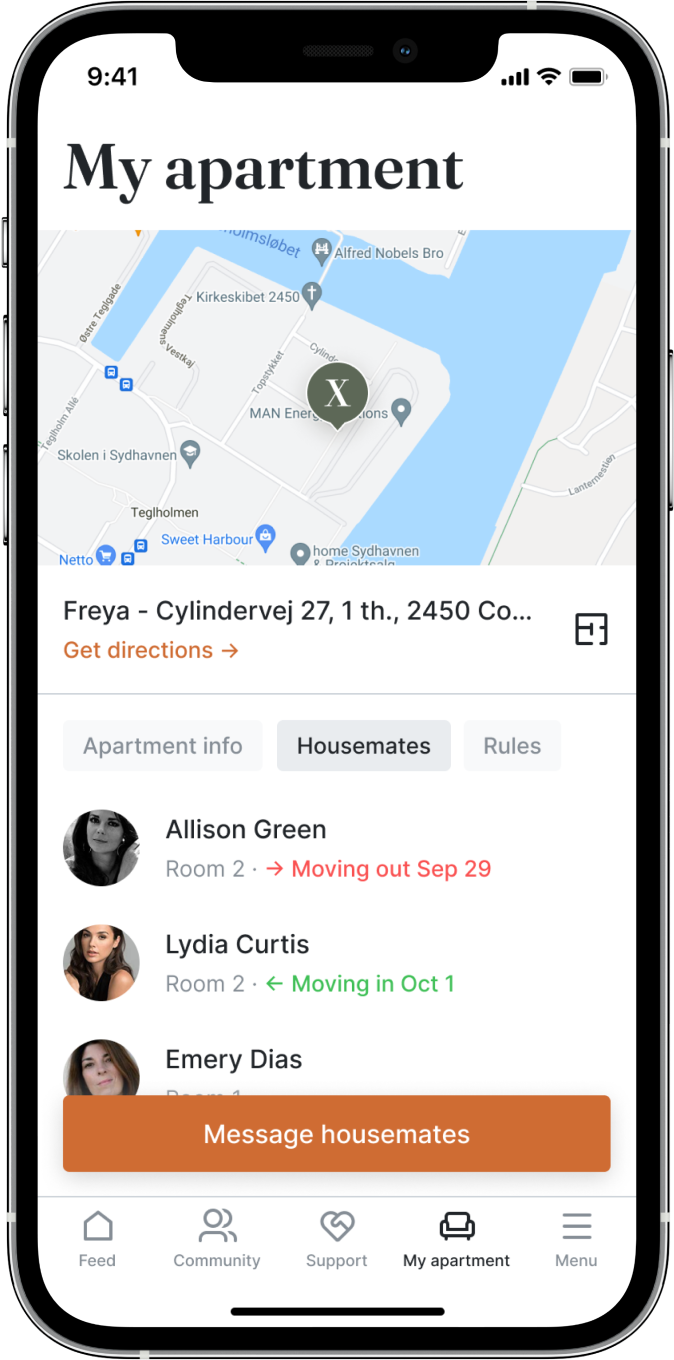Viewport: 674px width, 1360px height.
Task: Switch to the Apartment info tab
Action: pos(163,746)
